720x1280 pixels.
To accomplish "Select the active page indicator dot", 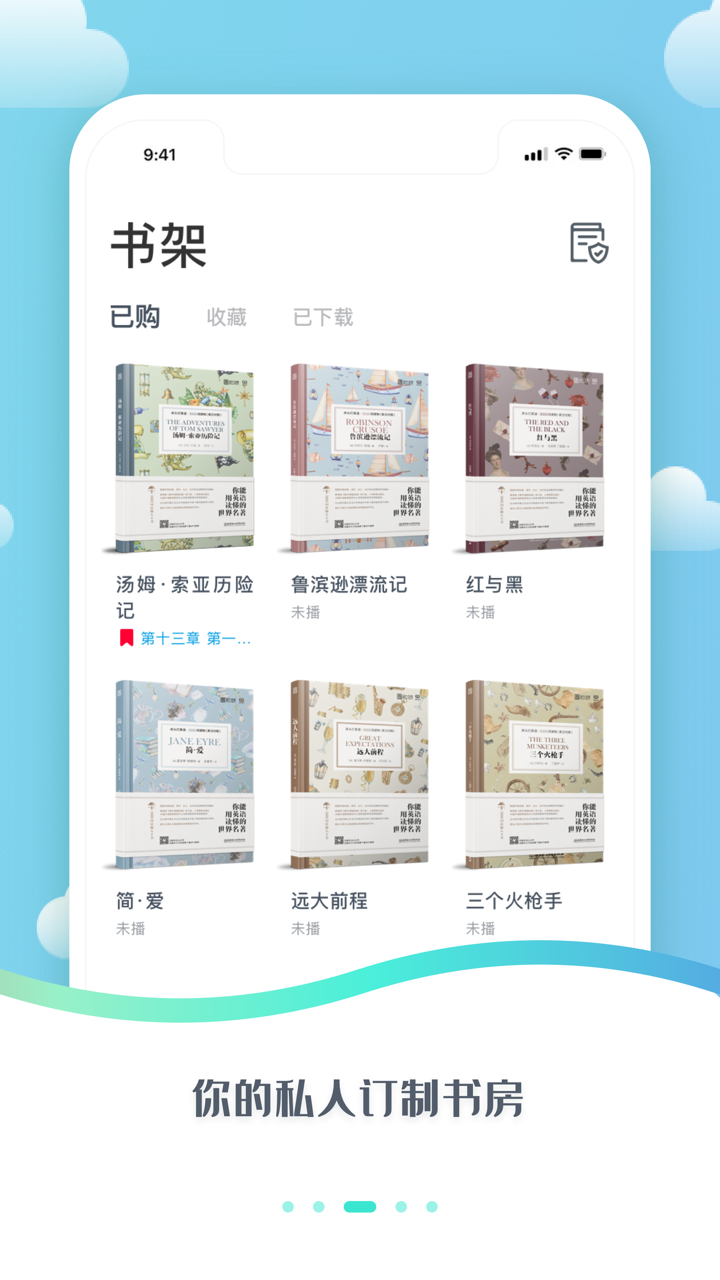I will tap(359, 1207).
